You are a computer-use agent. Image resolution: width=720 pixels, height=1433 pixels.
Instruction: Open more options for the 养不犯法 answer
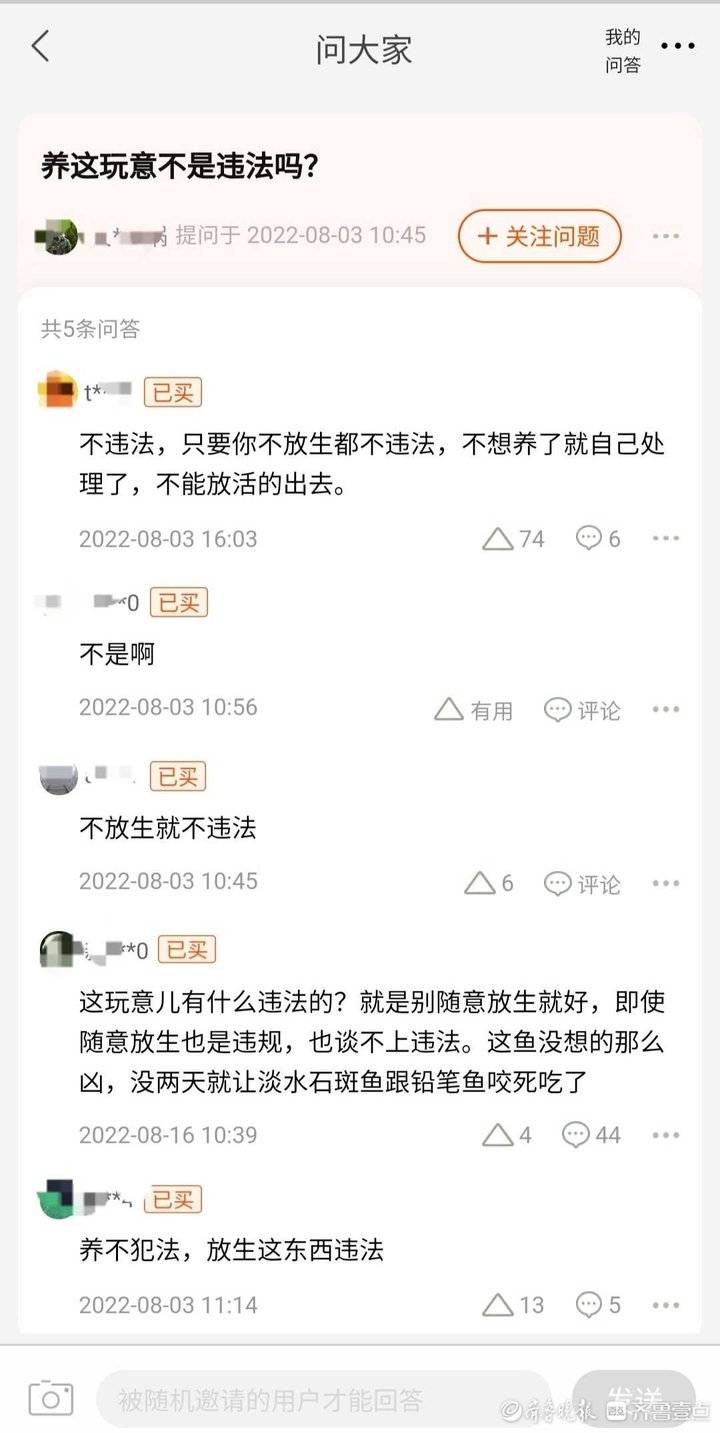(666, 1305)
